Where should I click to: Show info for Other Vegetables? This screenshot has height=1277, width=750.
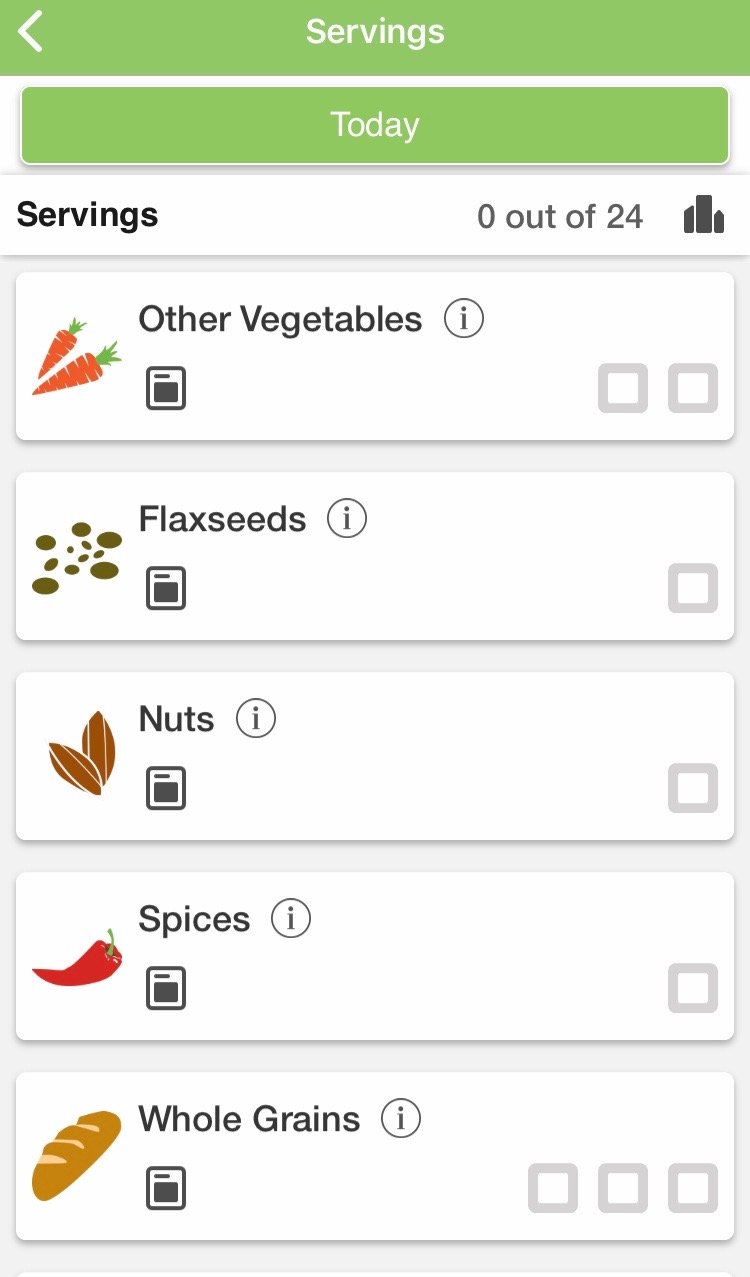point(463,319)
